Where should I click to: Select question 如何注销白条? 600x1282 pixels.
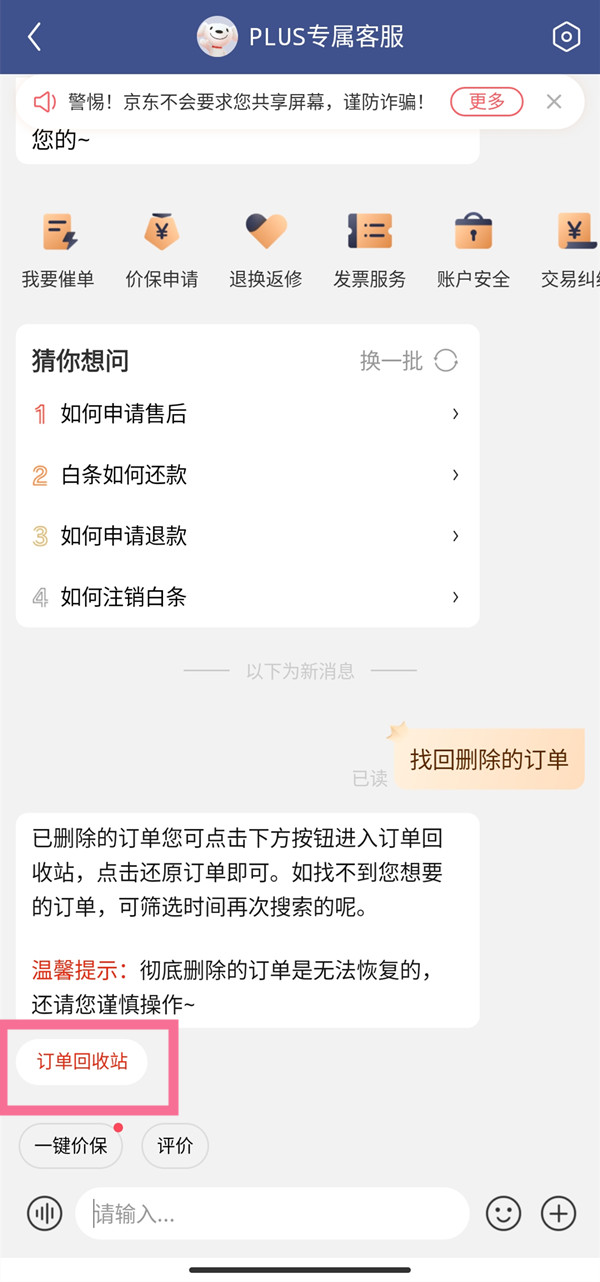[247, 598]
